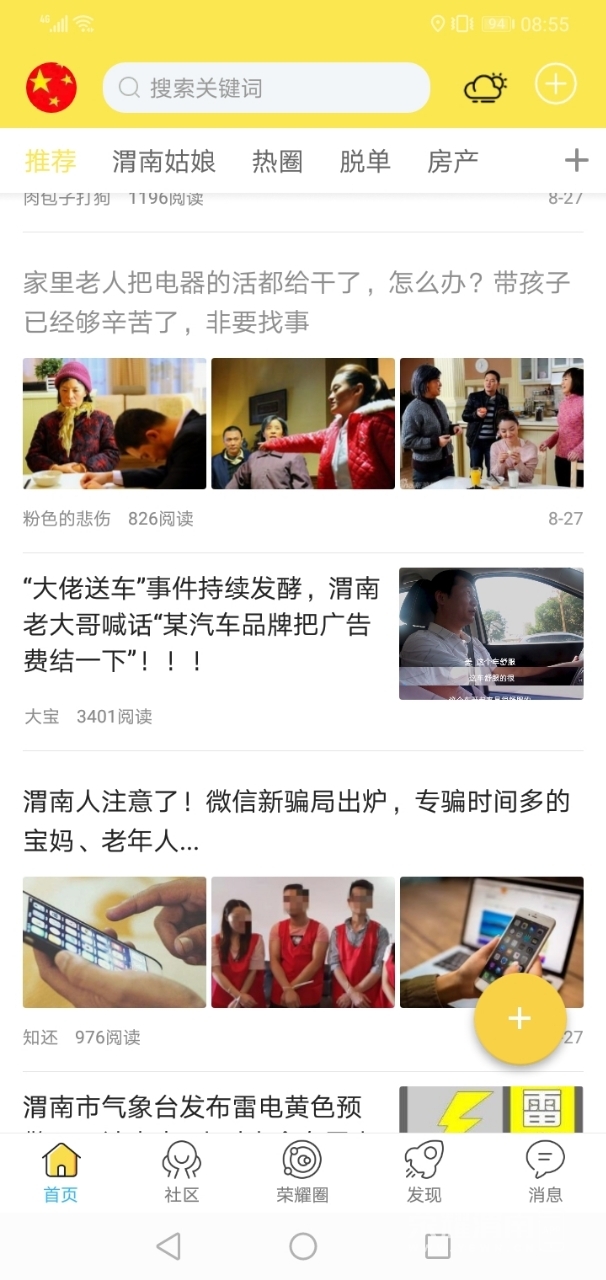Add more channels with the plus icon
The image size is (606, 1280).
tap(576, 160)
